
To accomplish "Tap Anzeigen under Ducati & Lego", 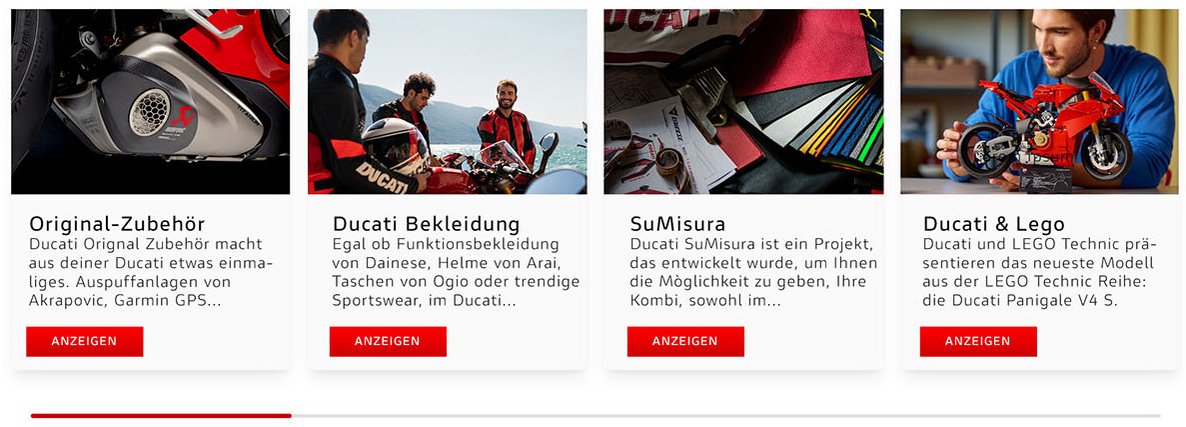I will [x=978, y=341].
